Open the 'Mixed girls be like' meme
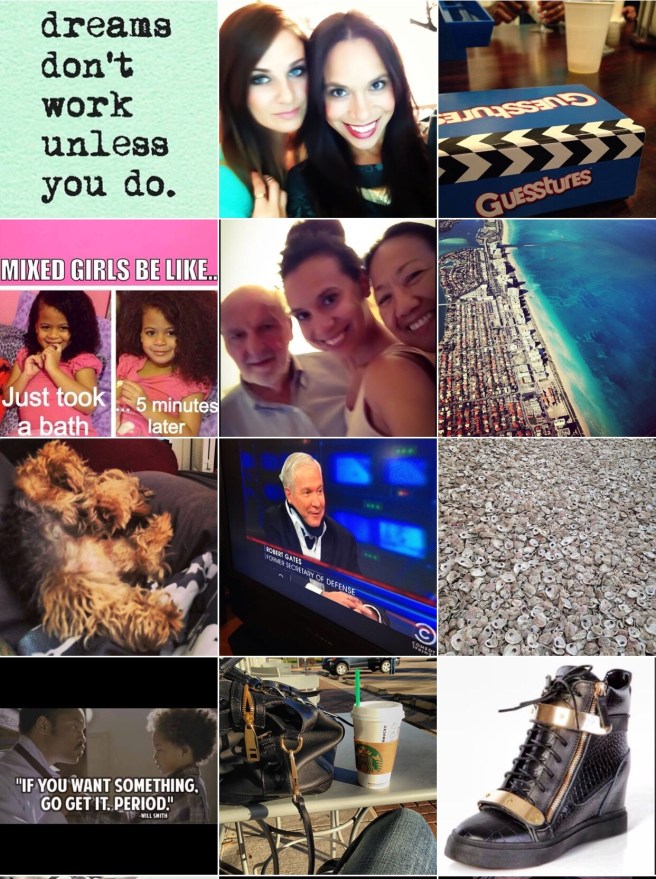The image size is (656, 879). coord(108,328)
